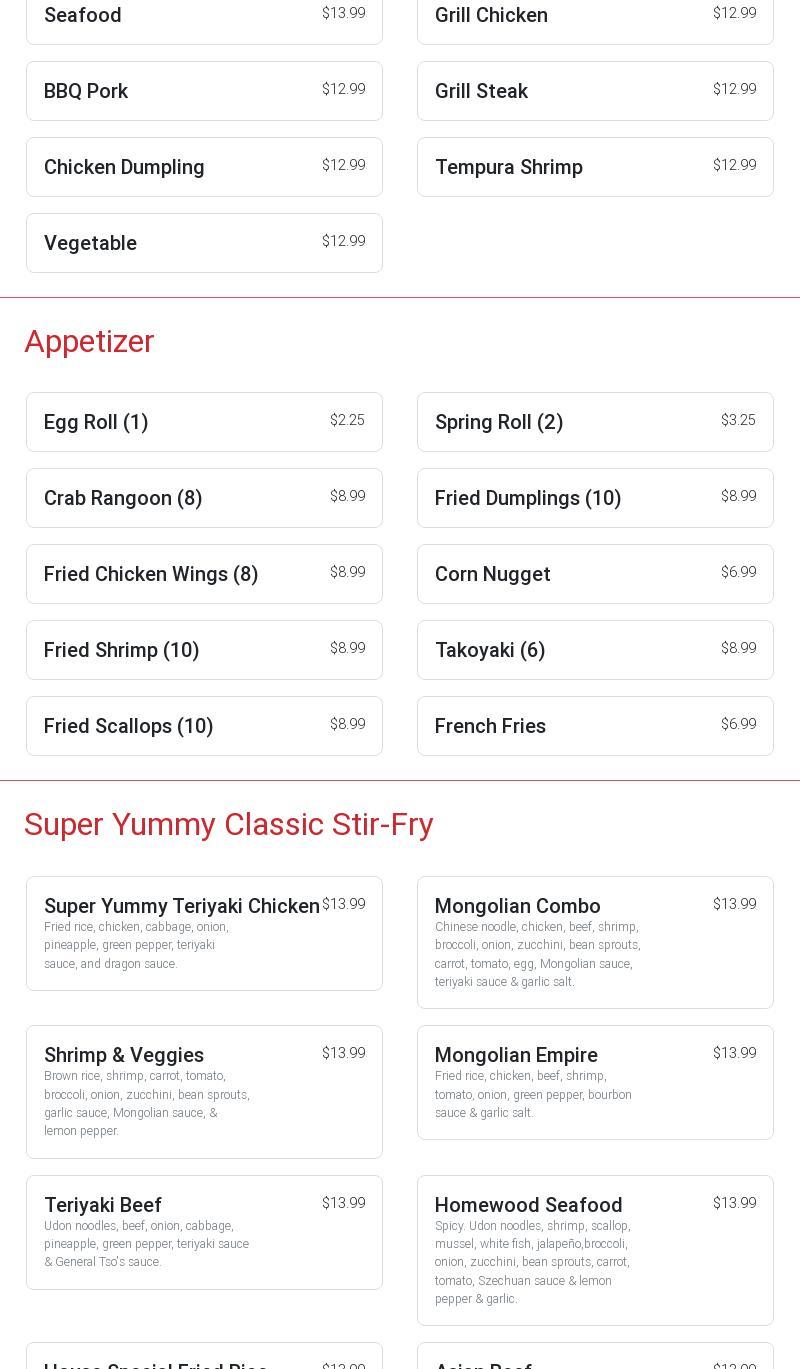Tap the Crab Rangoon (8) card
800x1369 pixels.
click(204, 498)
